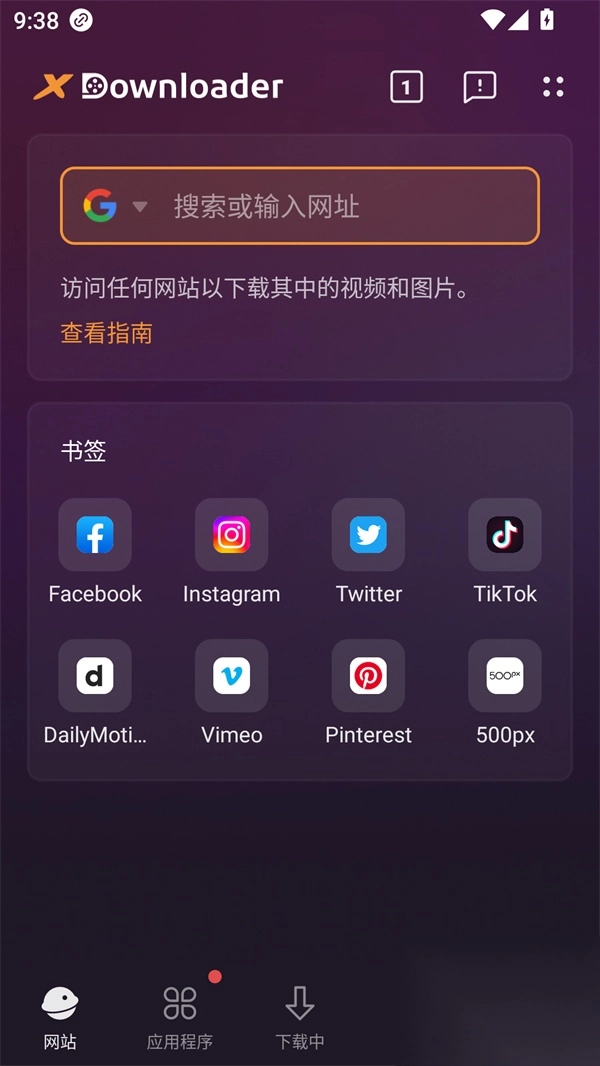Expand the Google search engine dropdown
Screen dimensions: 600x1066
tap(115, 207)
